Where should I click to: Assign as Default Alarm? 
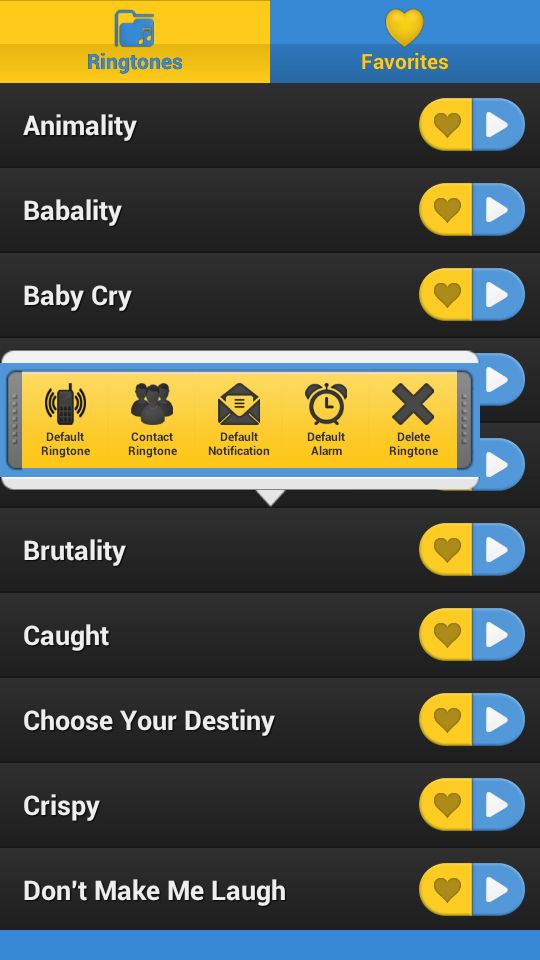326,420
